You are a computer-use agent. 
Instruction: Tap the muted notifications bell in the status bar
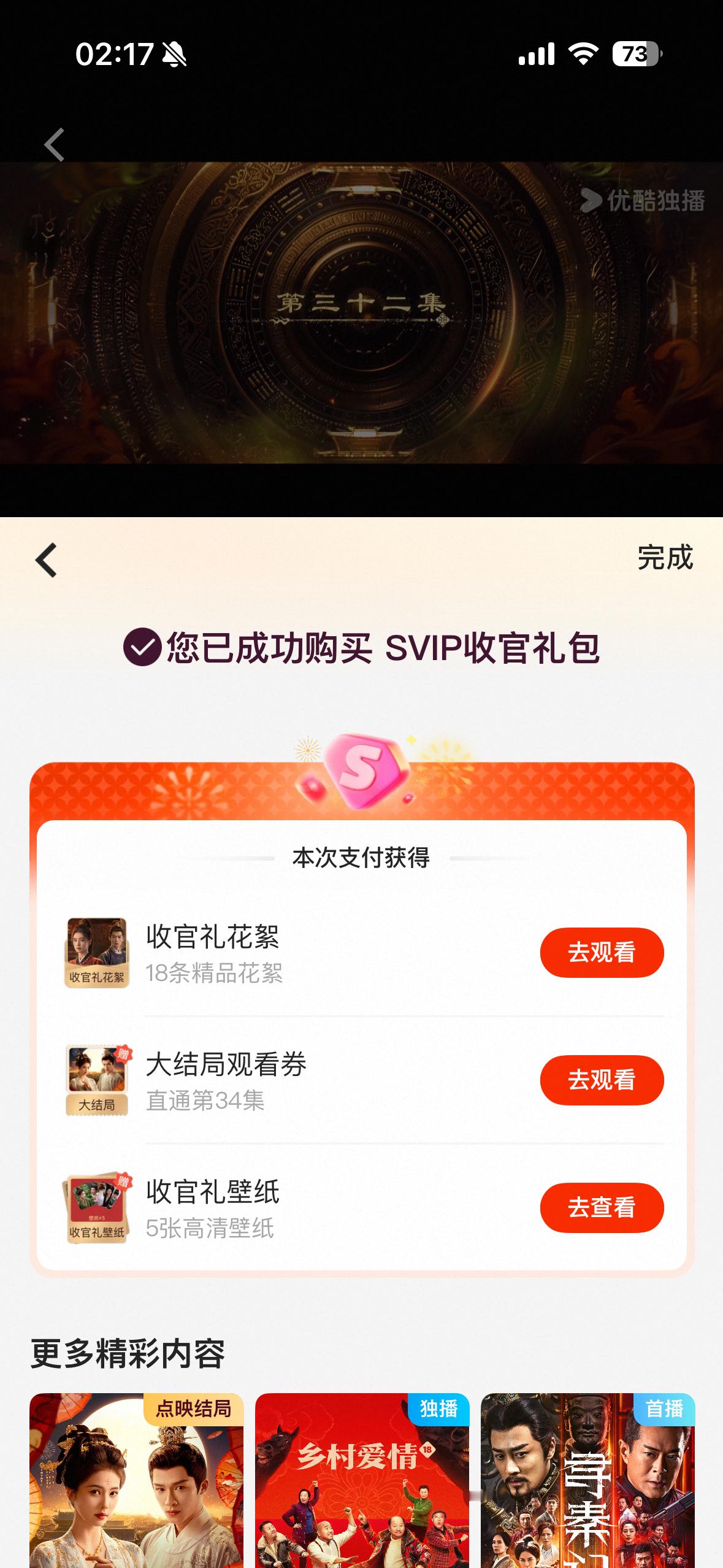[173, 55]
